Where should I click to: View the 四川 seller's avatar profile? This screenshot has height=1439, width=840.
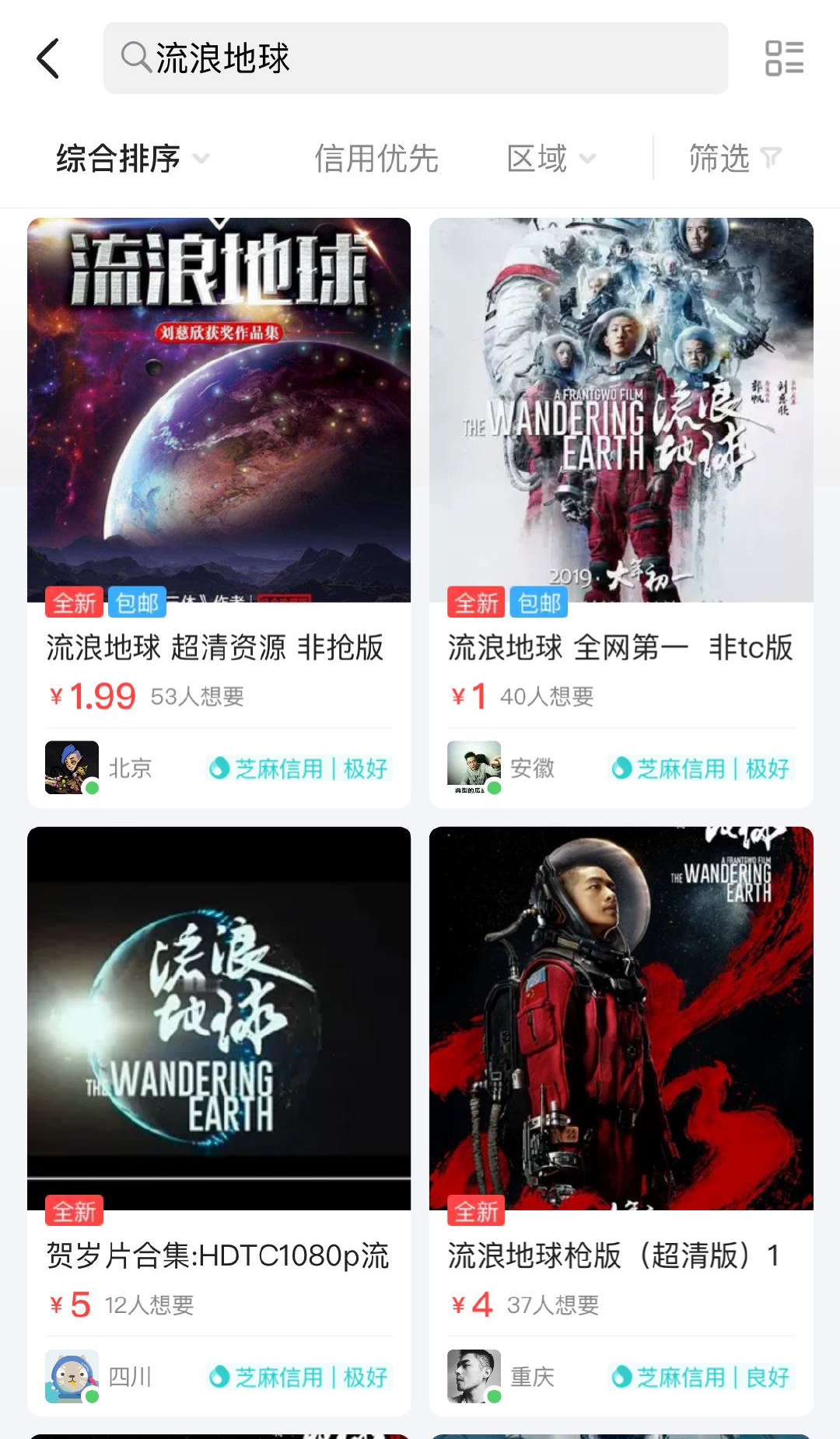pos(72,1376)
